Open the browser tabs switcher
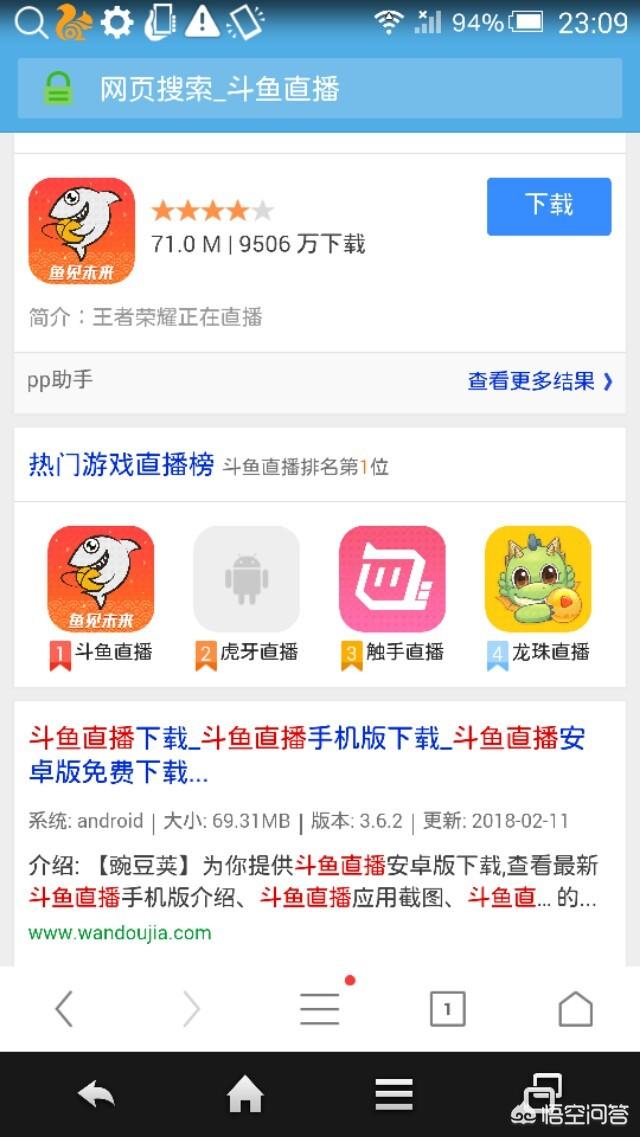 [447, 1009]
